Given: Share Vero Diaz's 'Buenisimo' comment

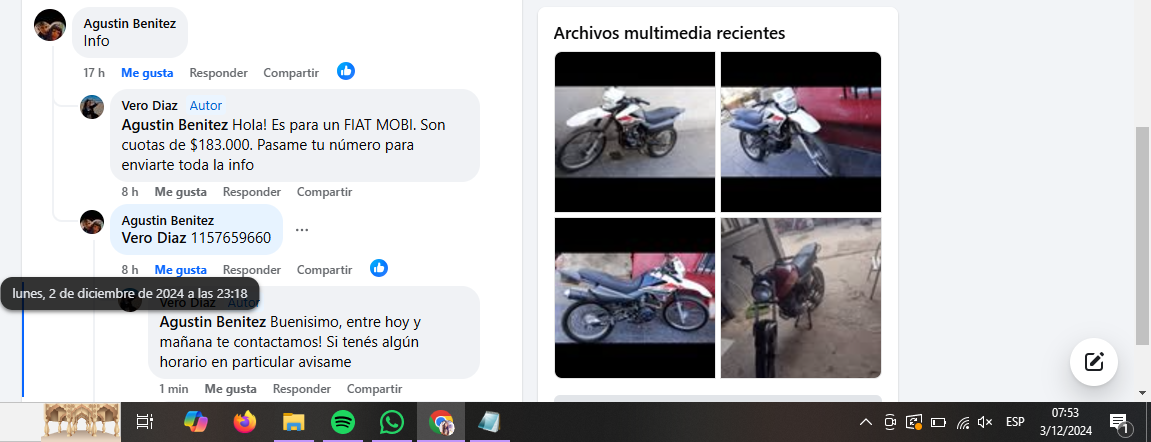Looking at the screenshot, I should point(375,389).
